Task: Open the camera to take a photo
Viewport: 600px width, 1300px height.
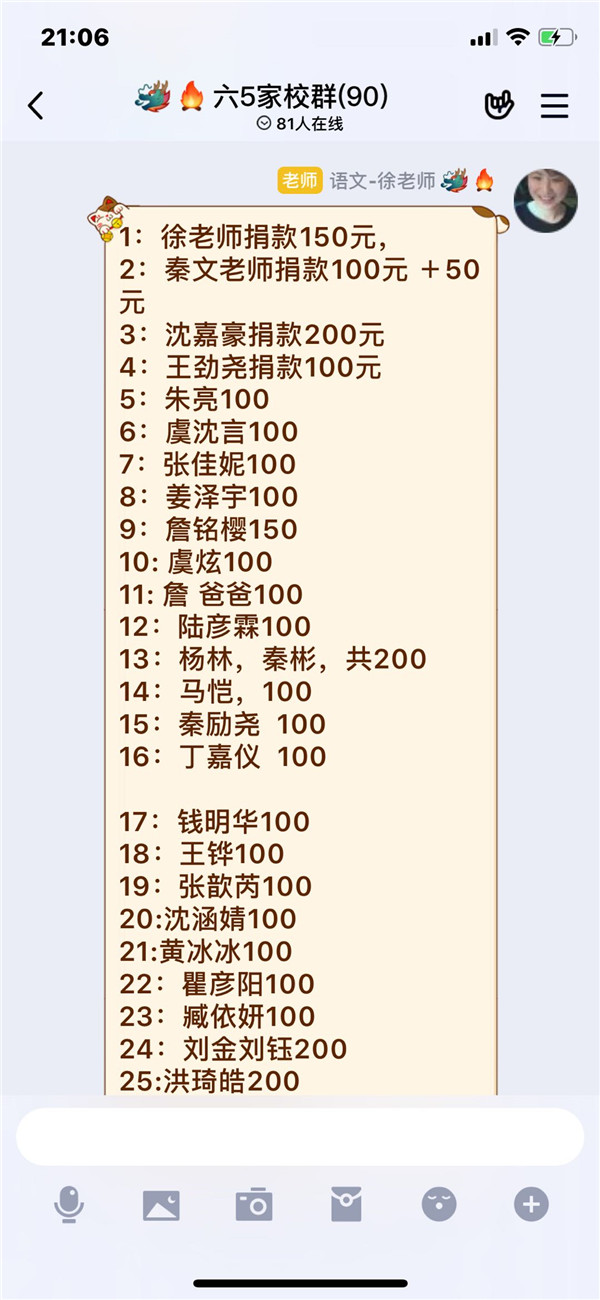Action: pyautogui.click(x=254, y=1205)
